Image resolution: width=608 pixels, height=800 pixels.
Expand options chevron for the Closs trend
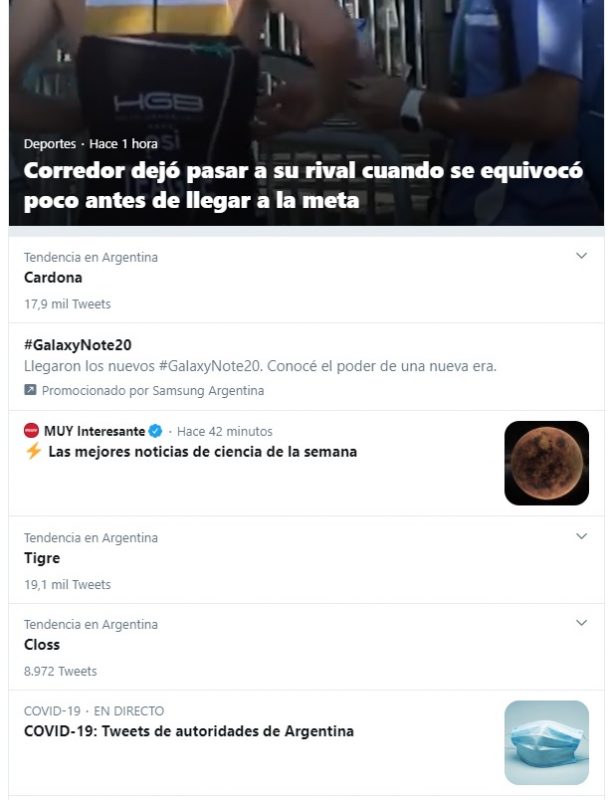(x=581, y=623)
